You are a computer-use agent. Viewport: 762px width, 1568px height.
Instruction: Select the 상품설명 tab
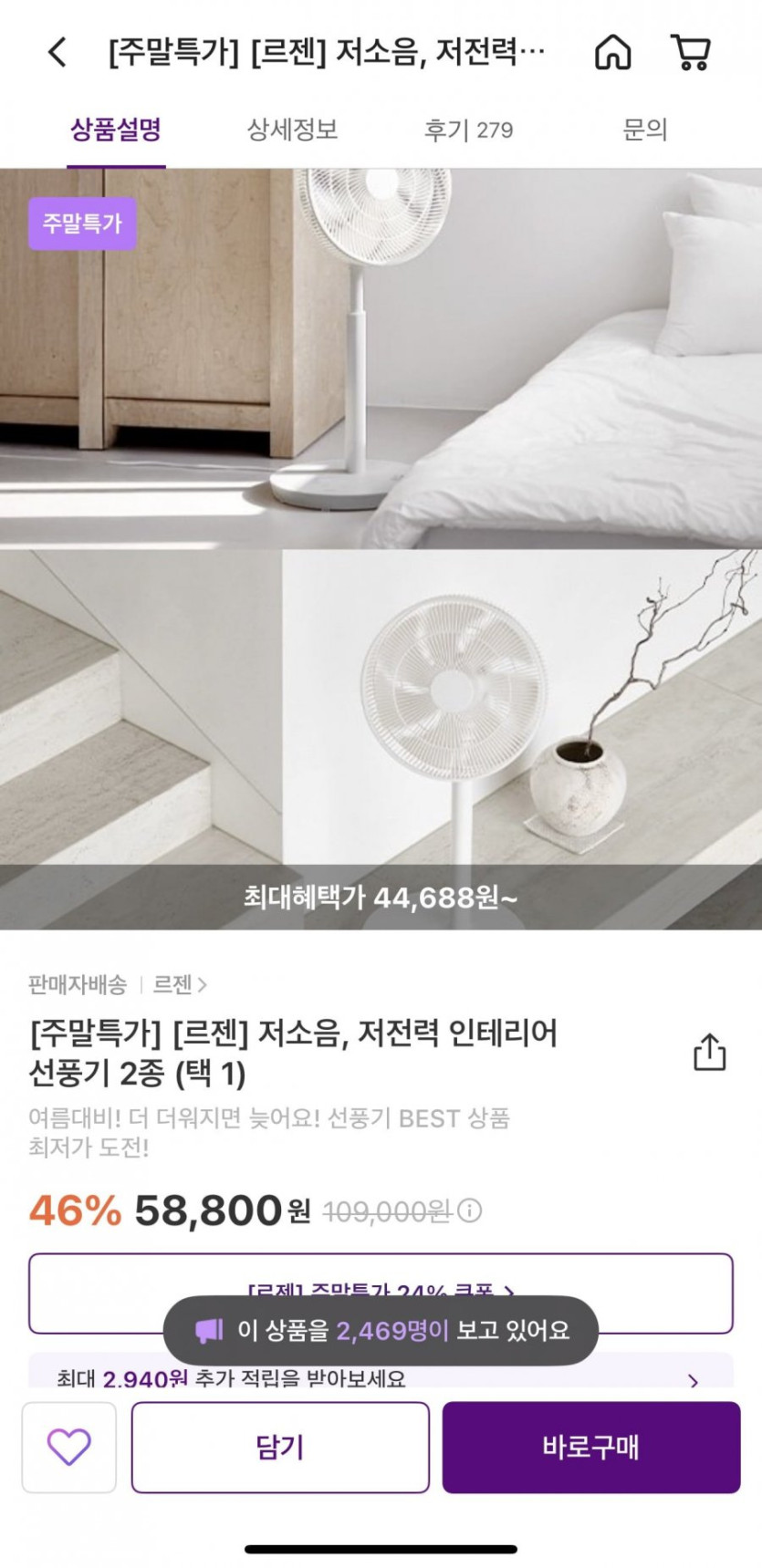coord(116,130)
